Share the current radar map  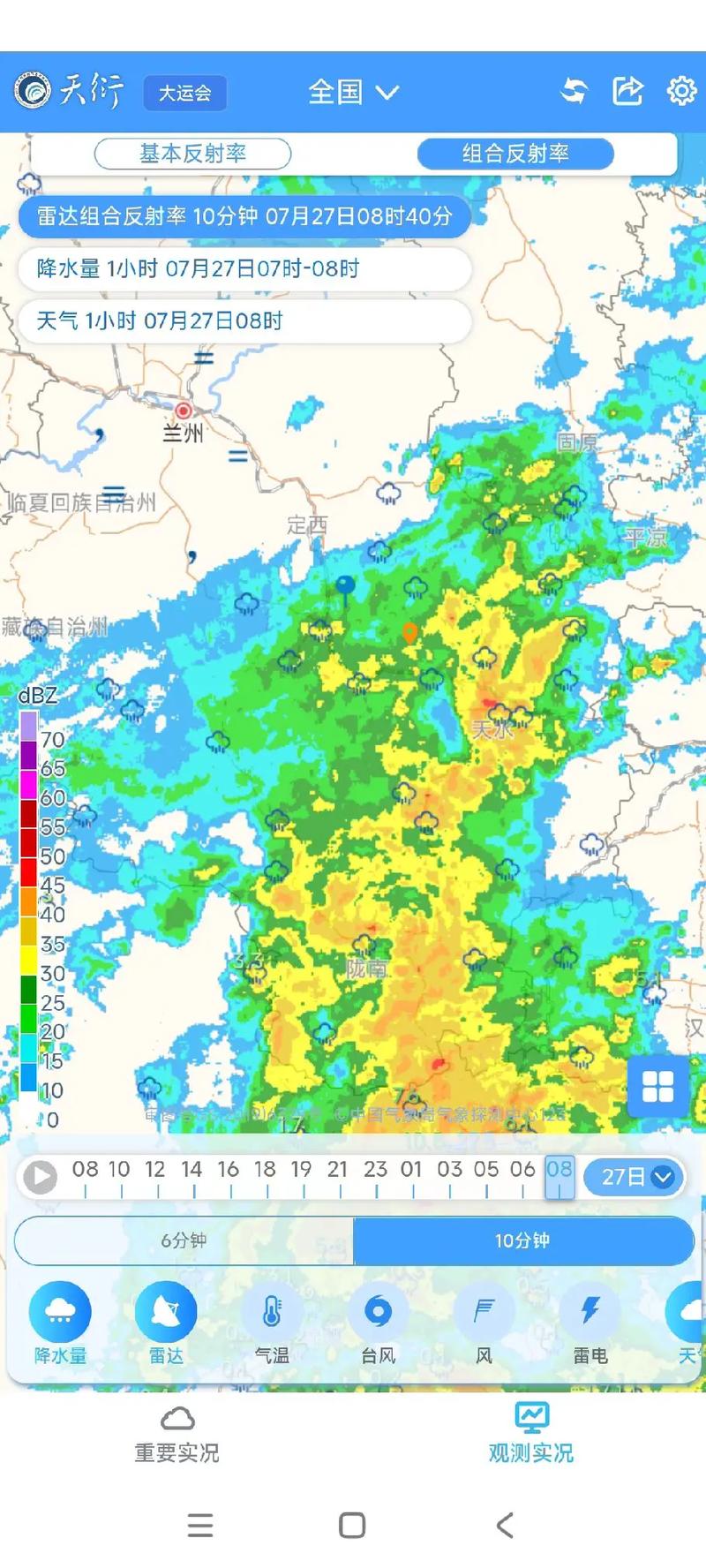[x=627, y=91]
